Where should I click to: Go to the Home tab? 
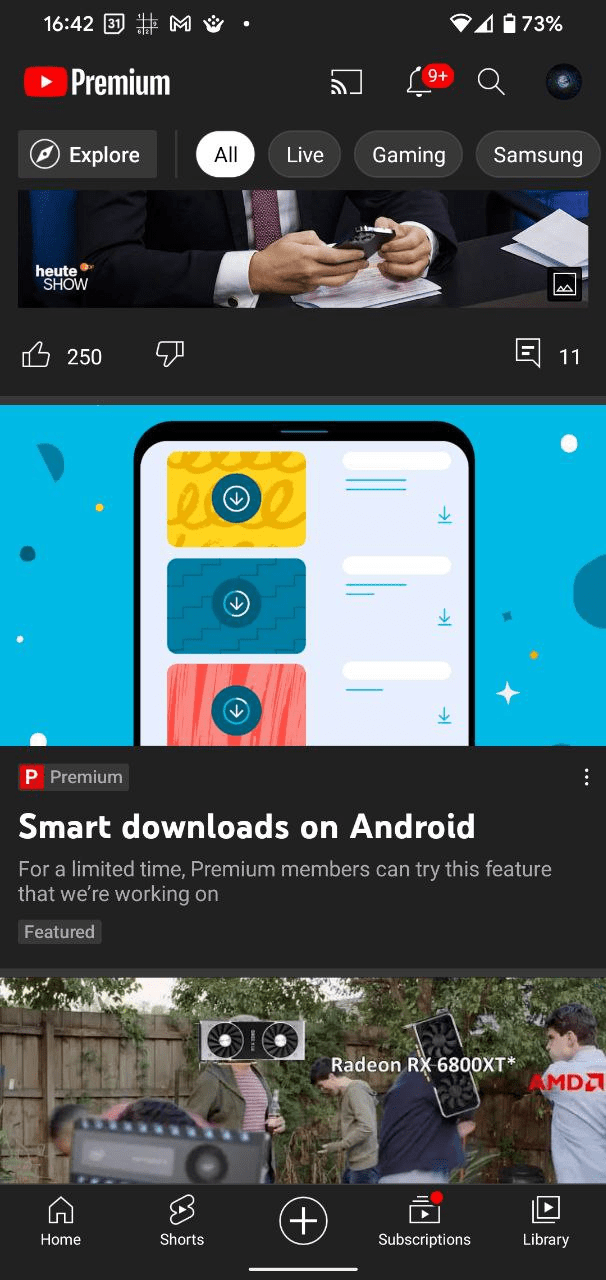[60, 1220]
